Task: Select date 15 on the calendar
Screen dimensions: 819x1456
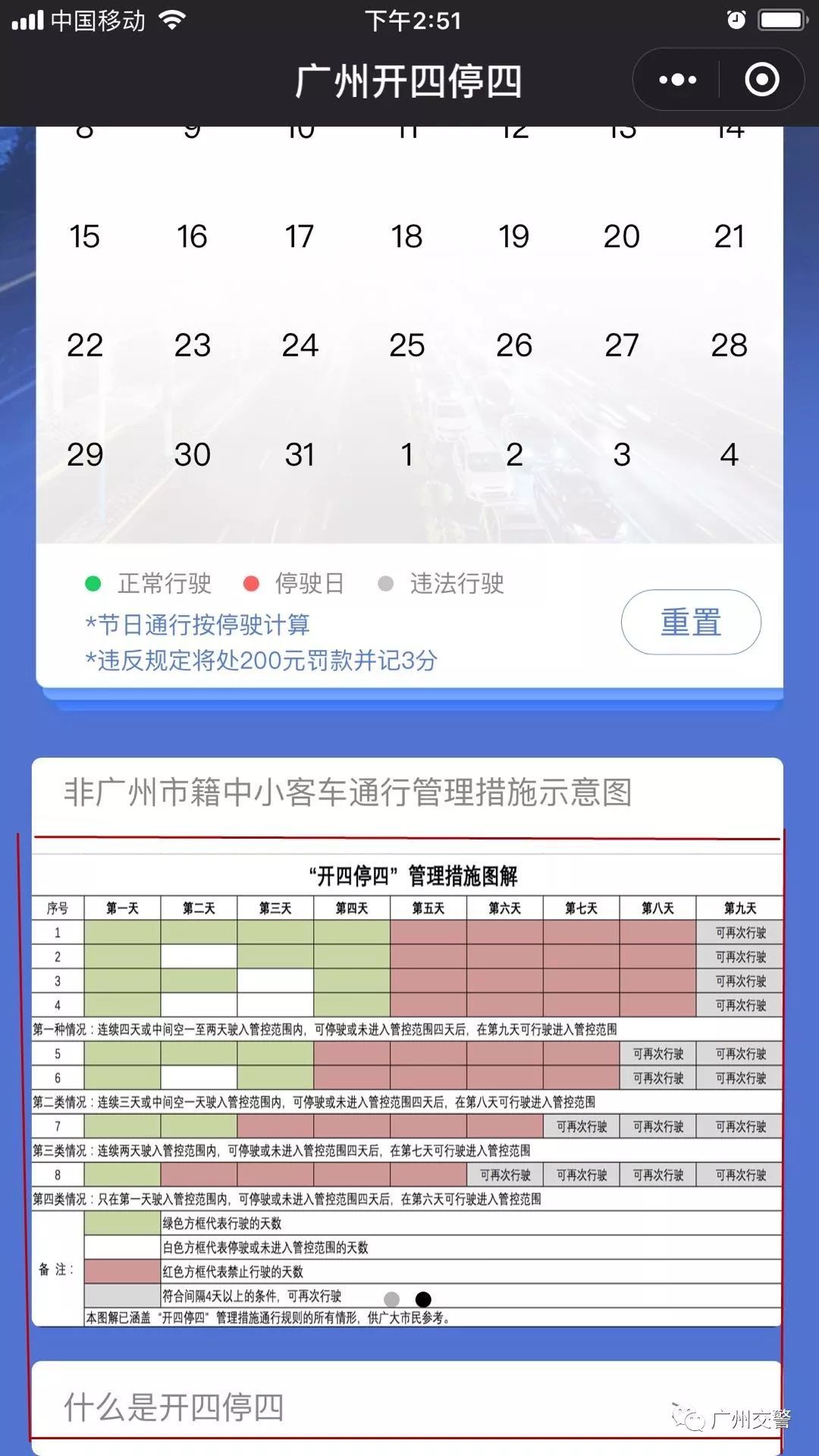Action: click(84, 237)
